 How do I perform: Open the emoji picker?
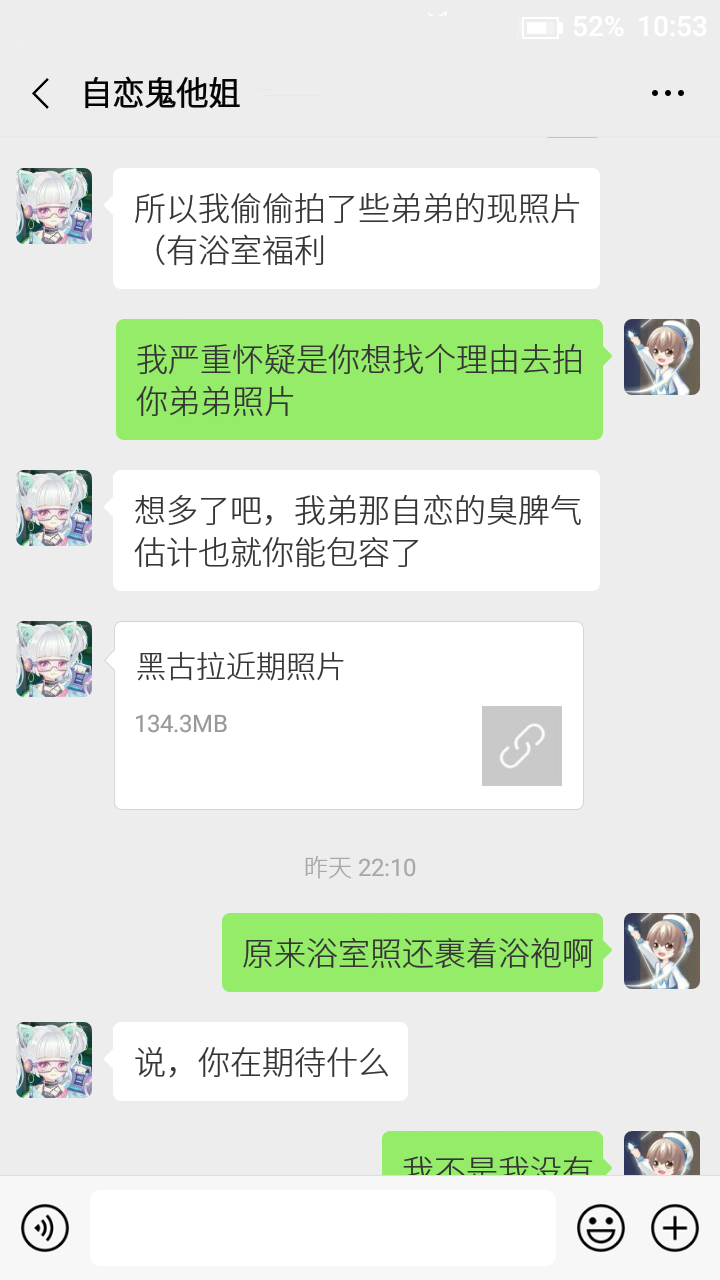click(601, 1227)
